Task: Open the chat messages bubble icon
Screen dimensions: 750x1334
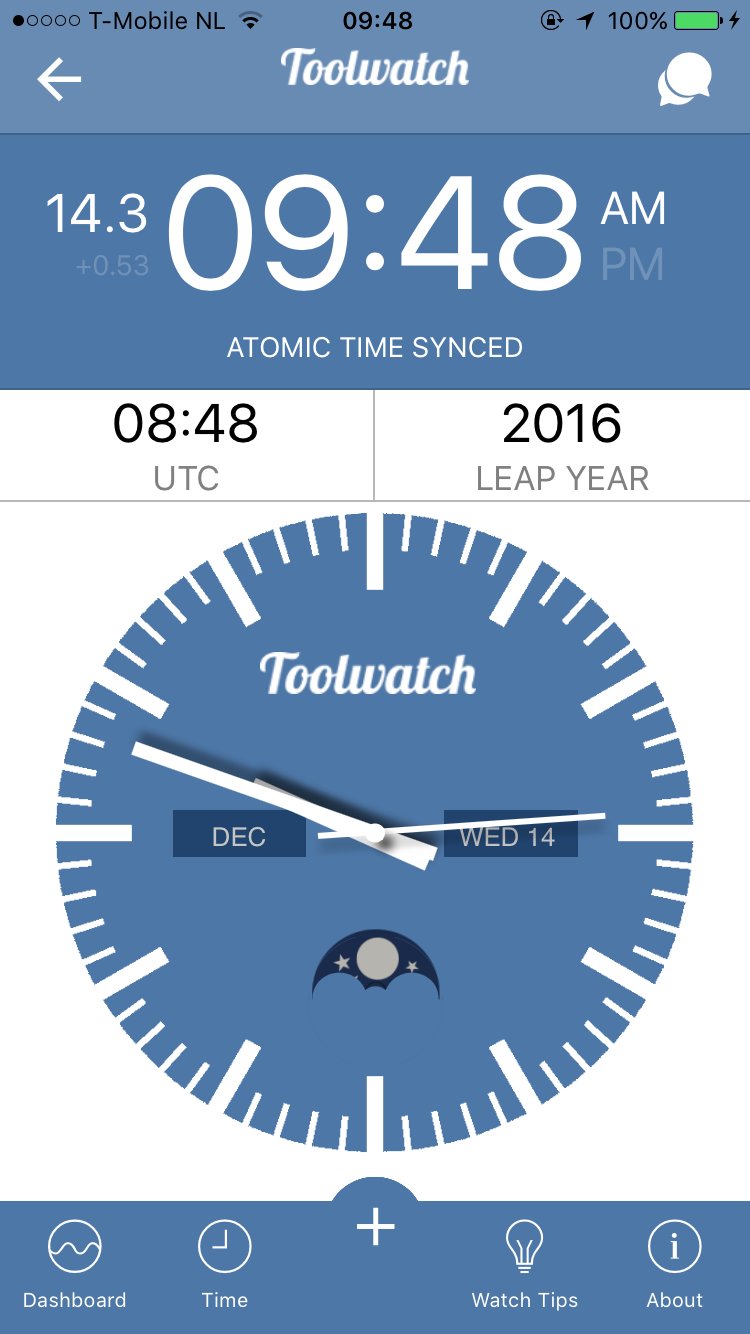Action: (x=684, y=77)
